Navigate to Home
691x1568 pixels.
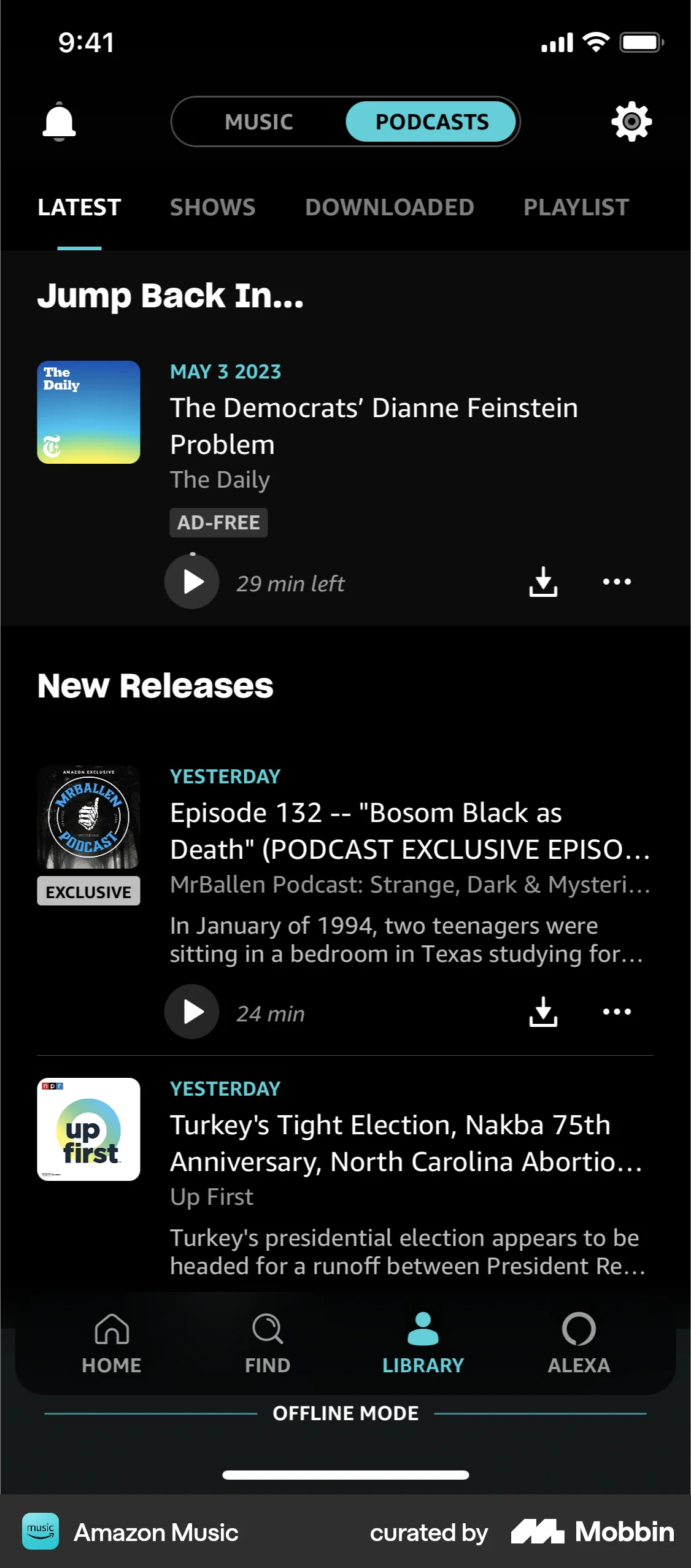pyautogui.click(x=111, y=1343)
